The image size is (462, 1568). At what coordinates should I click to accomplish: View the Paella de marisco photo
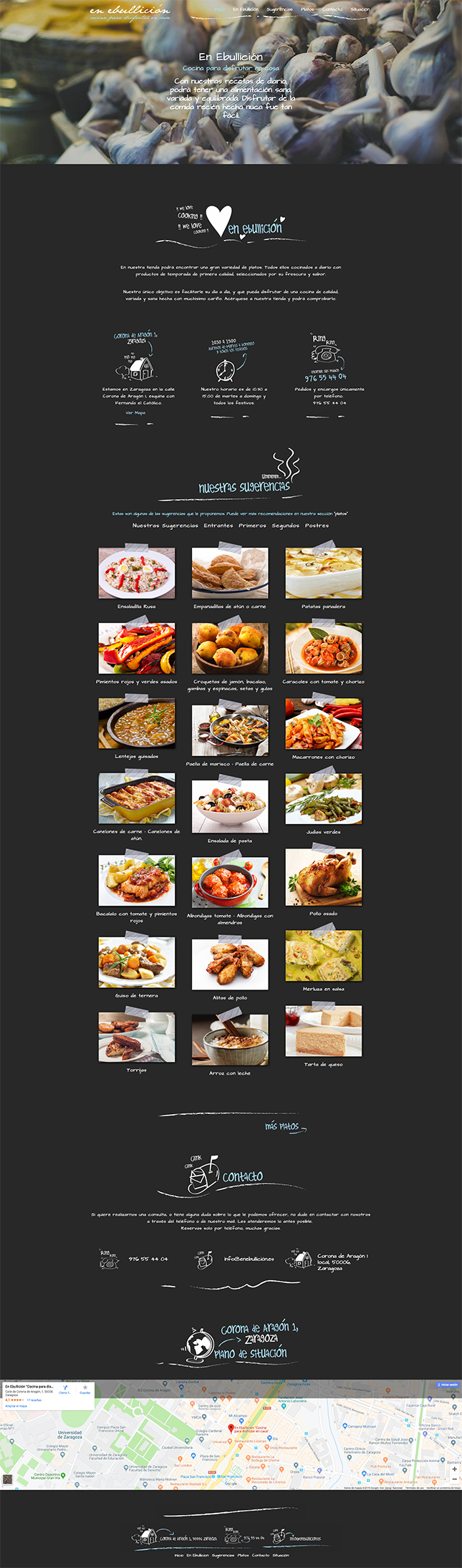[x=230, y=730]
